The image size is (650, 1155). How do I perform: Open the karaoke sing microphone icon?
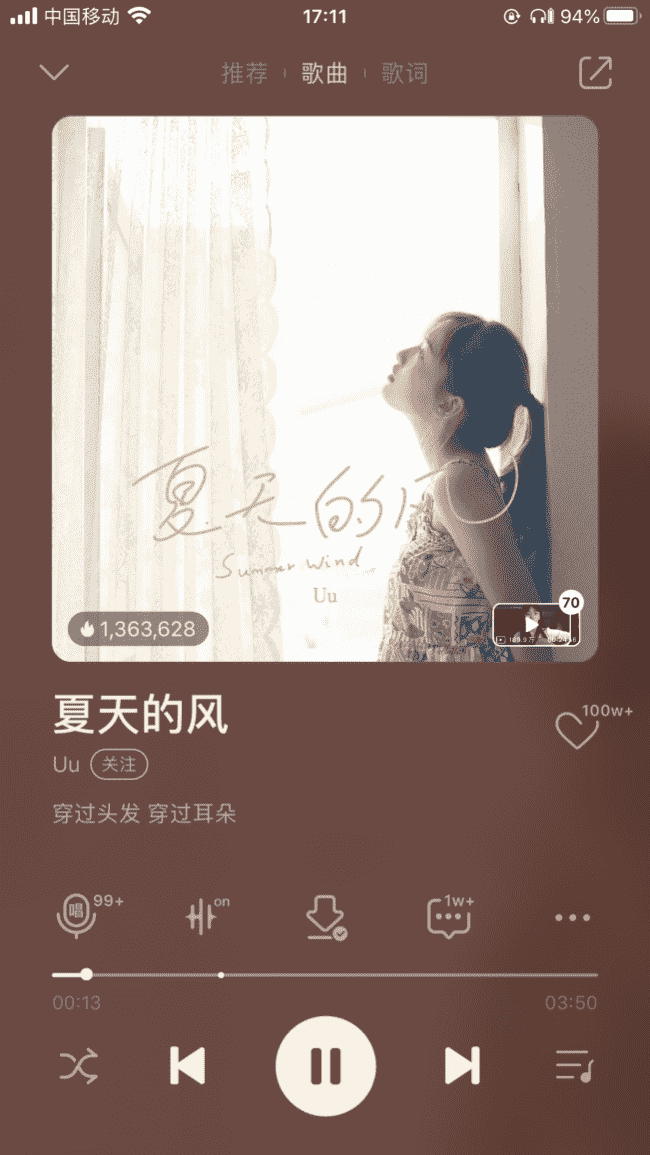[77, 916]
